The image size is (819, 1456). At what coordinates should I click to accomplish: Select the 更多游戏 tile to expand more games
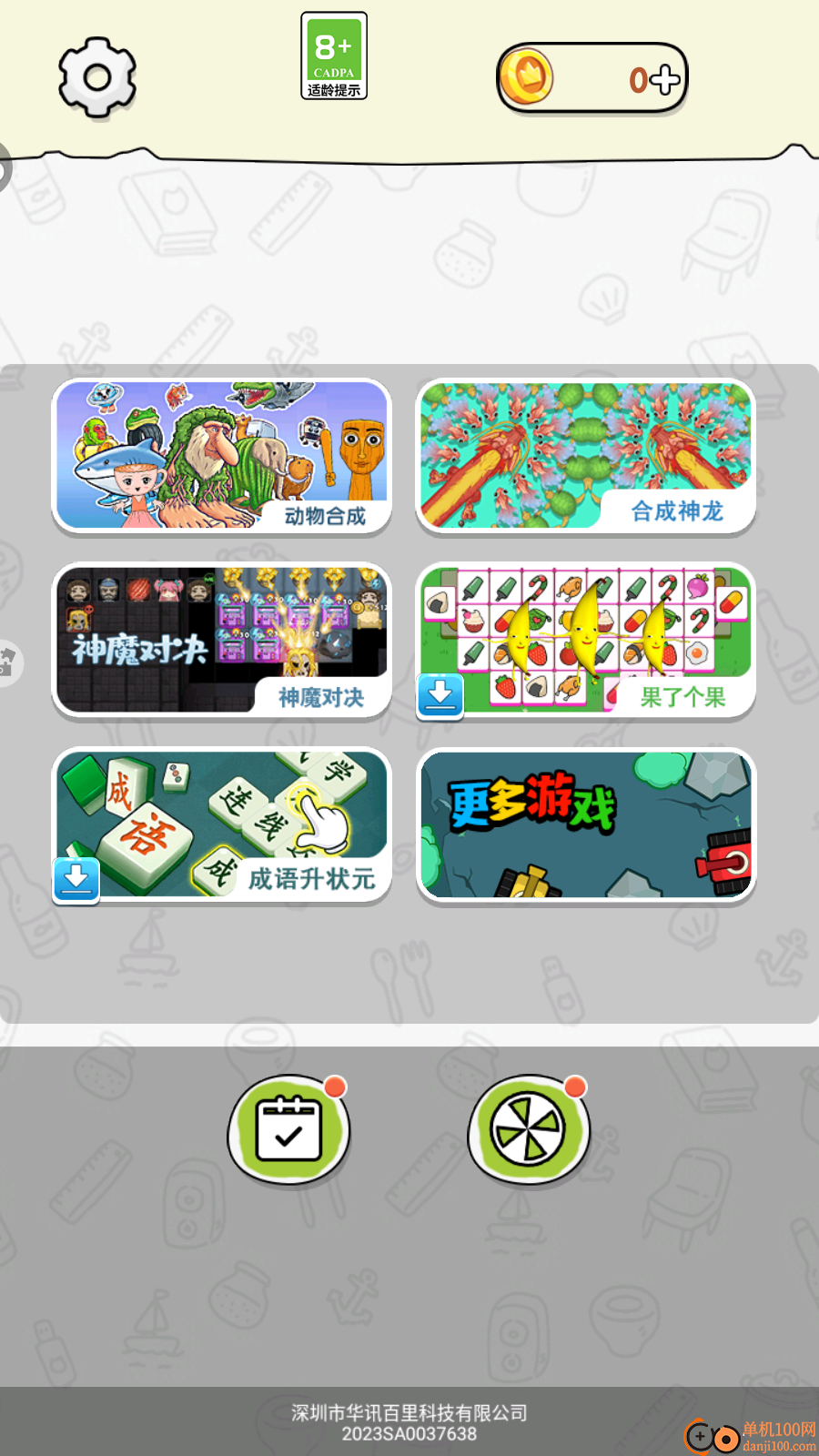tap(585, 825)
